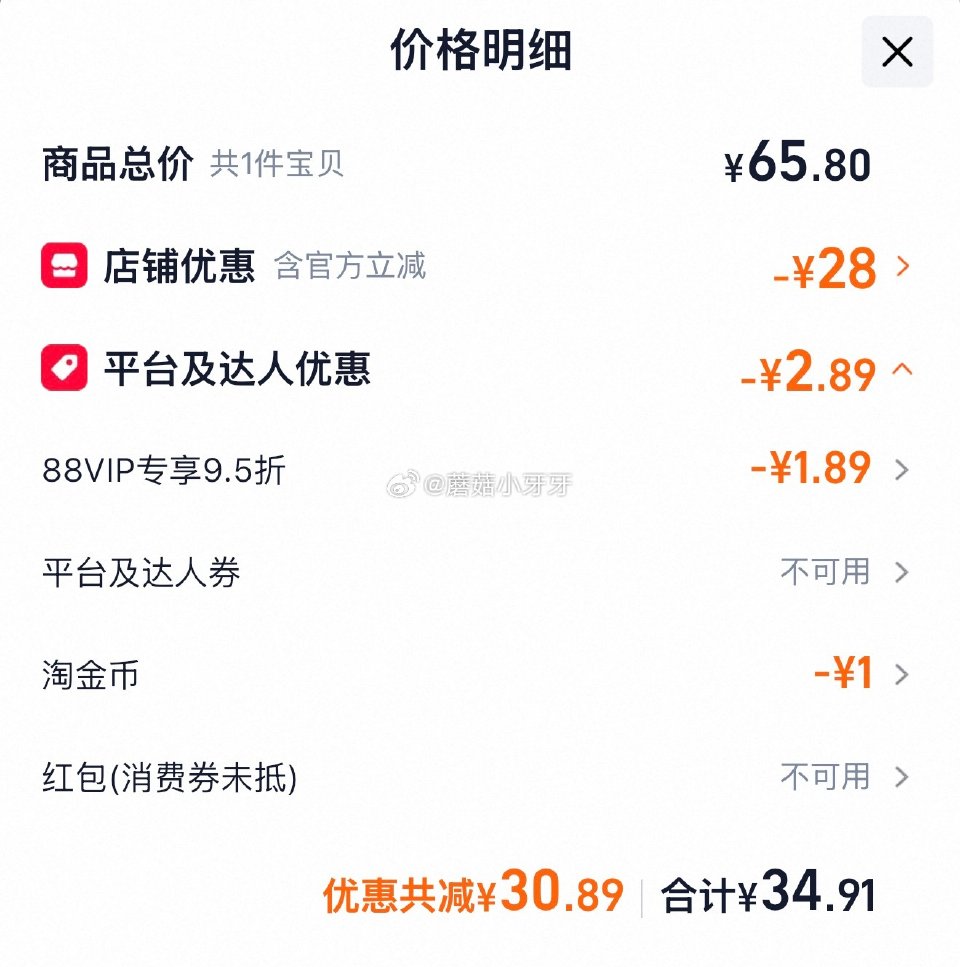Click the 价格明细 title
Viewport: 960px width, 967px height.
click(x=480, y=54)
